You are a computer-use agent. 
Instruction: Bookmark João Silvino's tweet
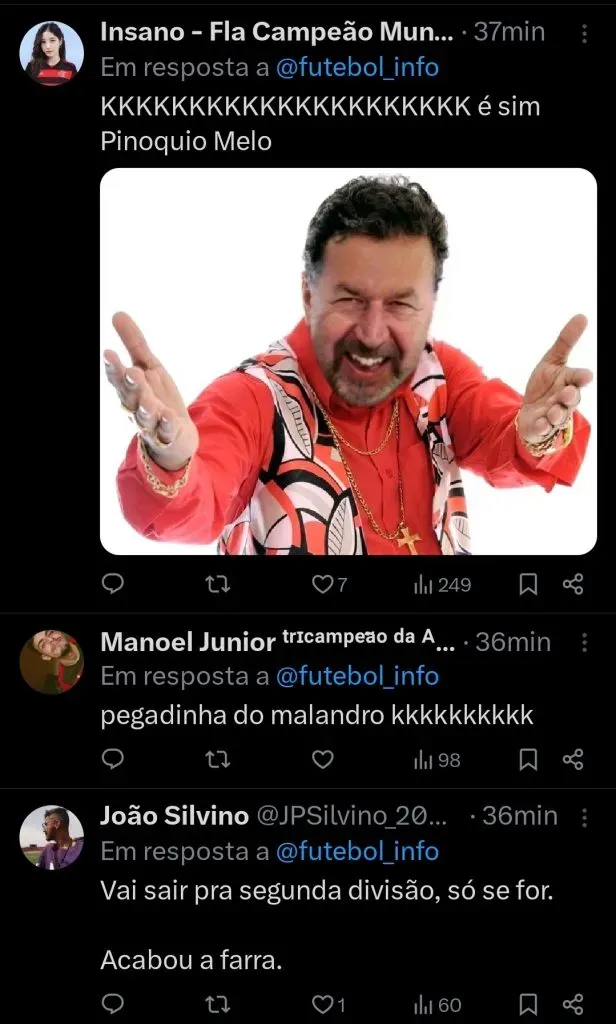[528, 1004]
